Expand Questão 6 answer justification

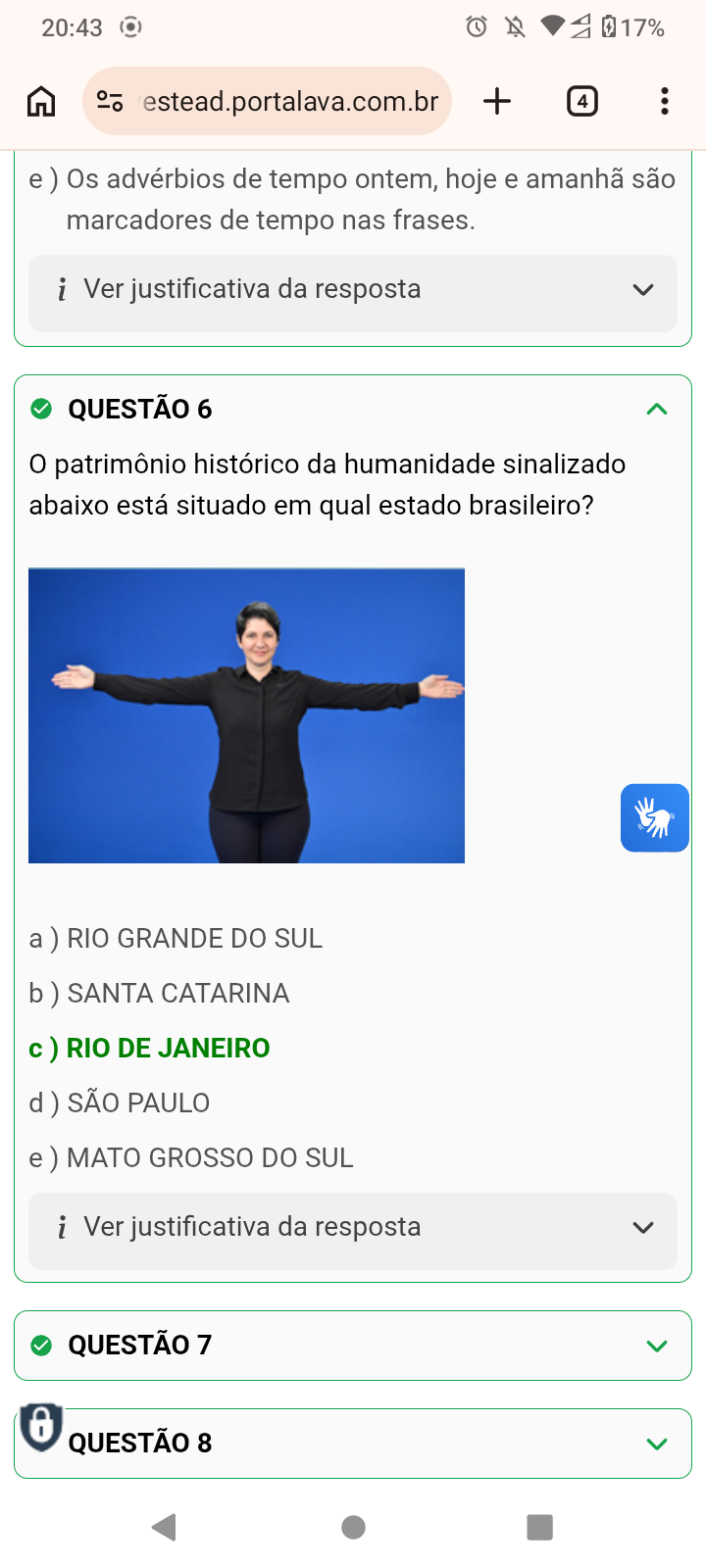click(353, 1227)
